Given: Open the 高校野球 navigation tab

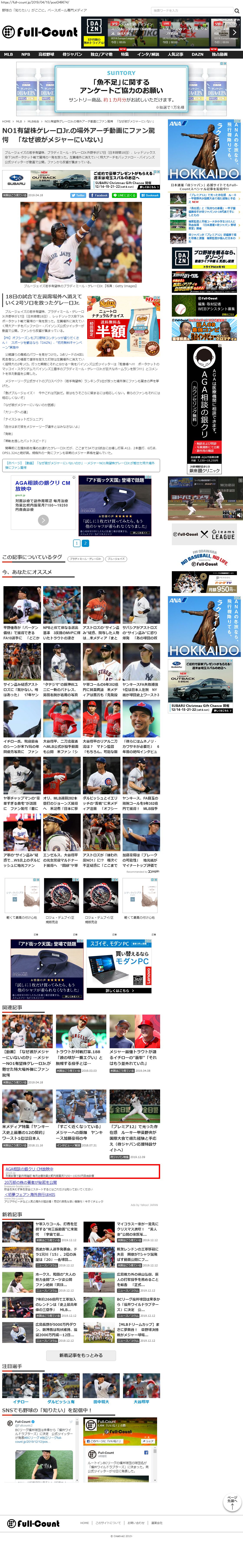Looking at the screenshot, I should pos(46,54).
